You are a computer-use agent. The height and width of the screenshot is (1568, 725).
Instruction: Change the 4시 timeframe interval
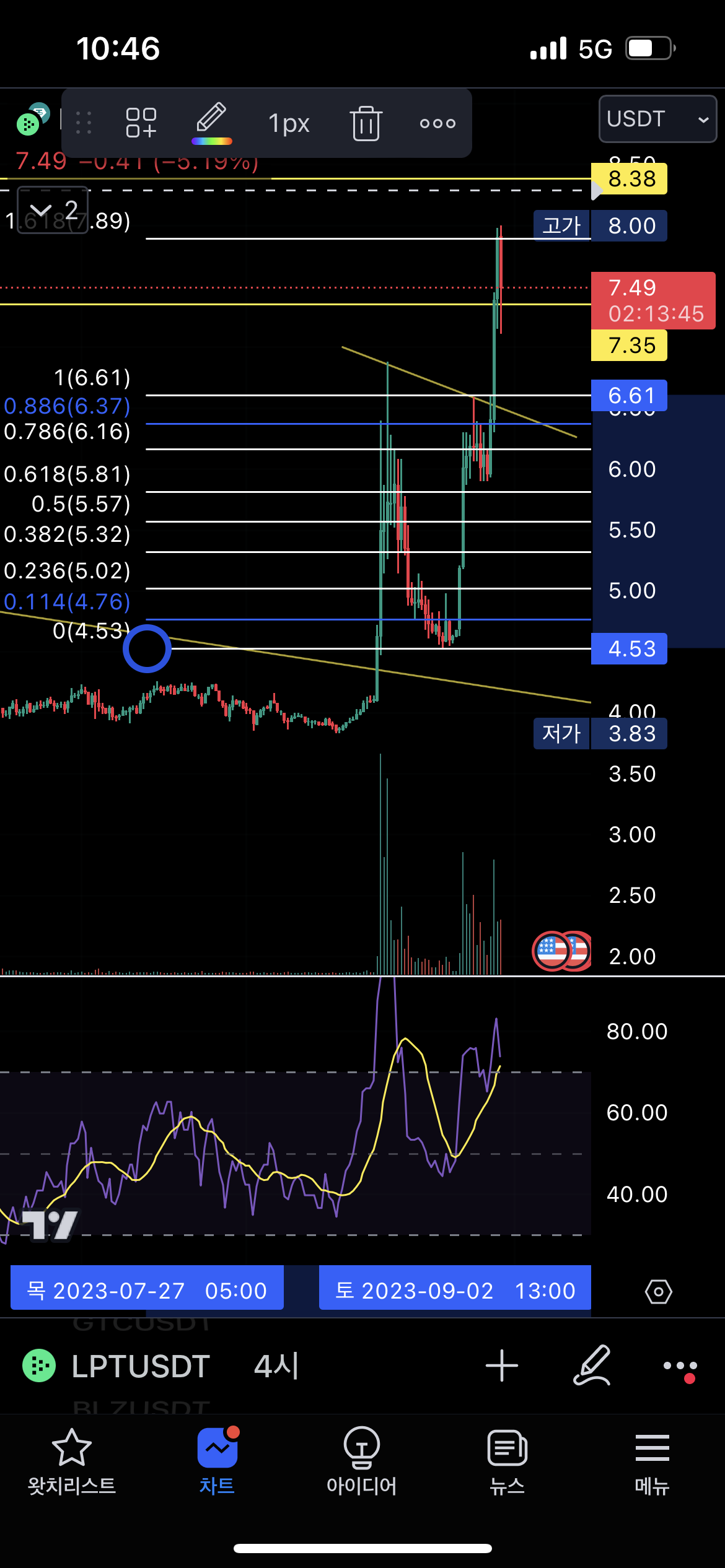[276, 1366]
